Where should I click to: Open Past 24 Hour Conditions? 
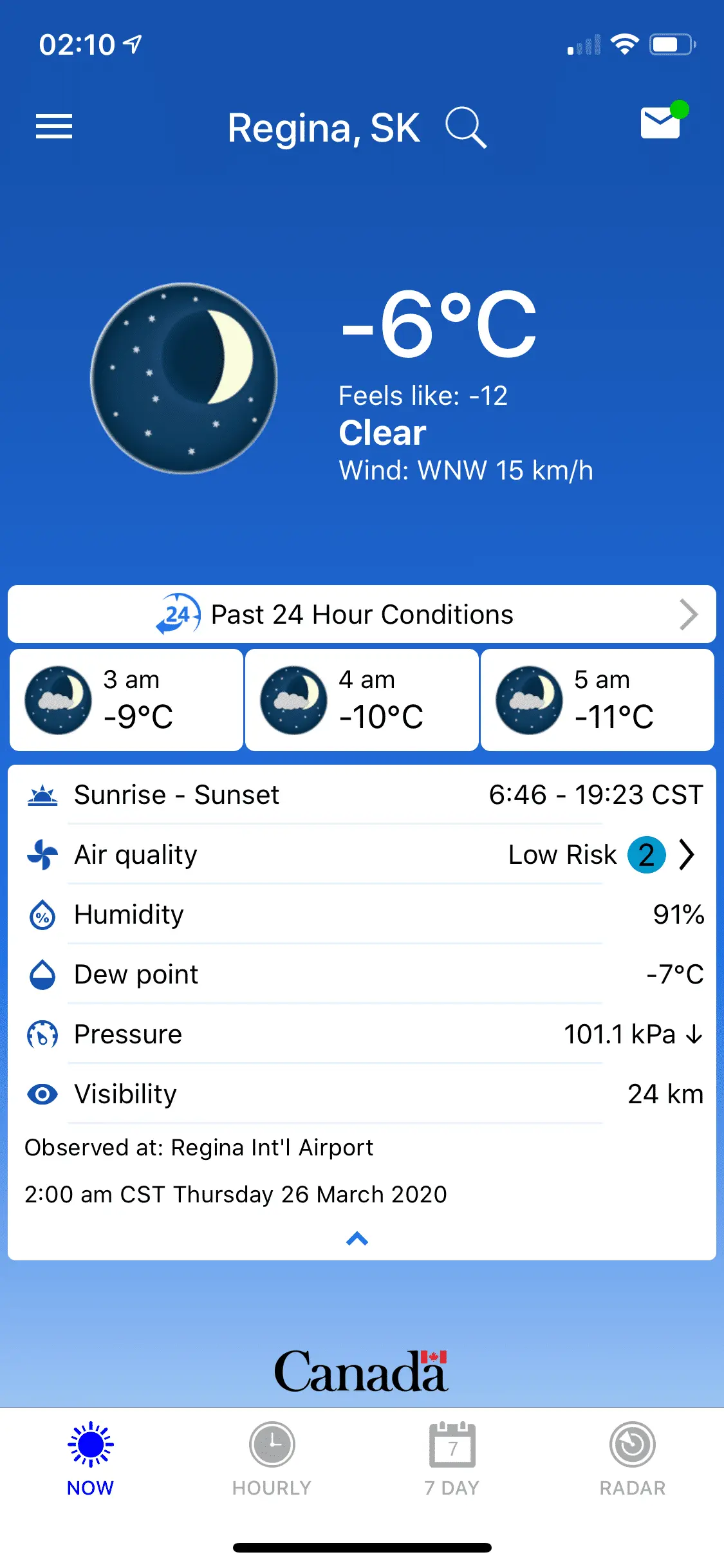362,614
